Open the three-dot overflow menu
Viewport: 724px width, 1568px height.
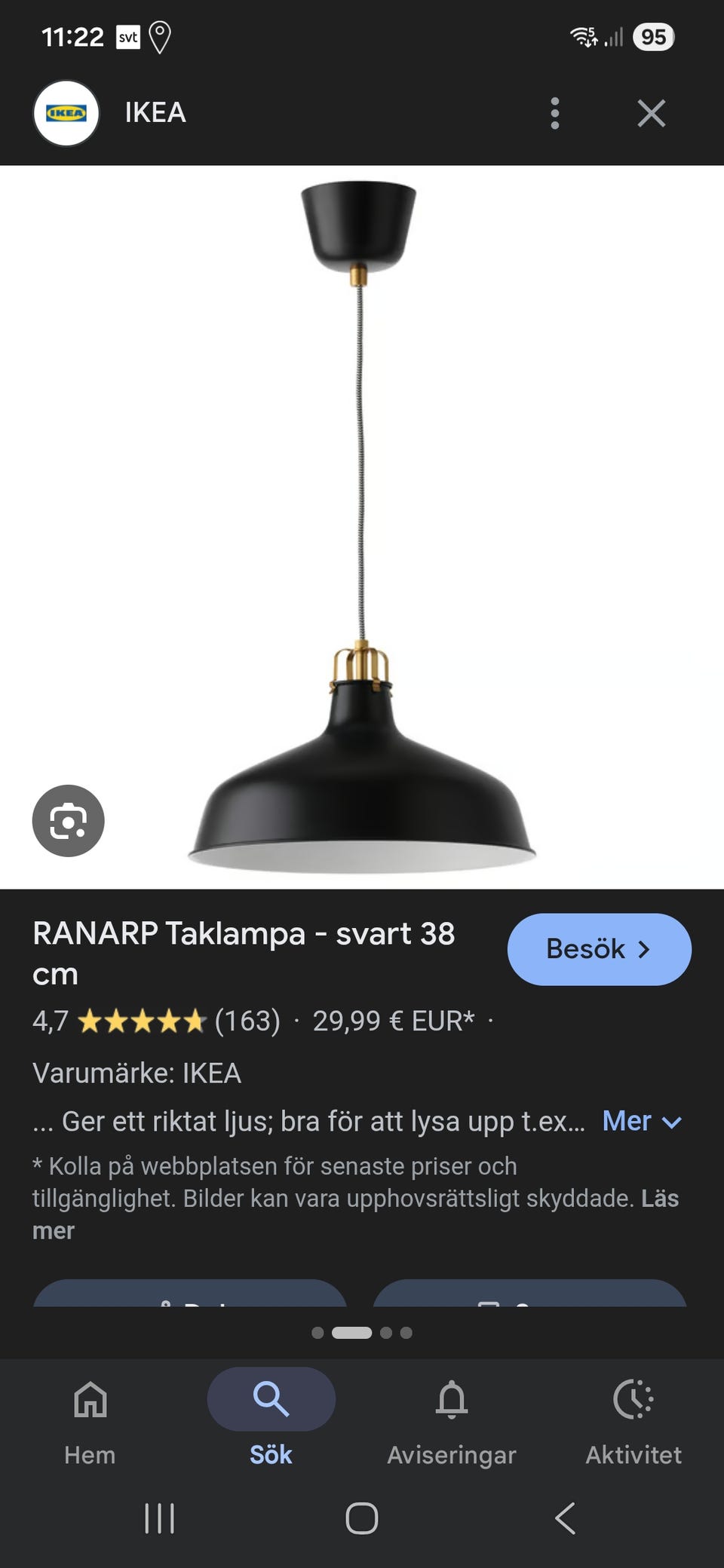tap(555, 113)
